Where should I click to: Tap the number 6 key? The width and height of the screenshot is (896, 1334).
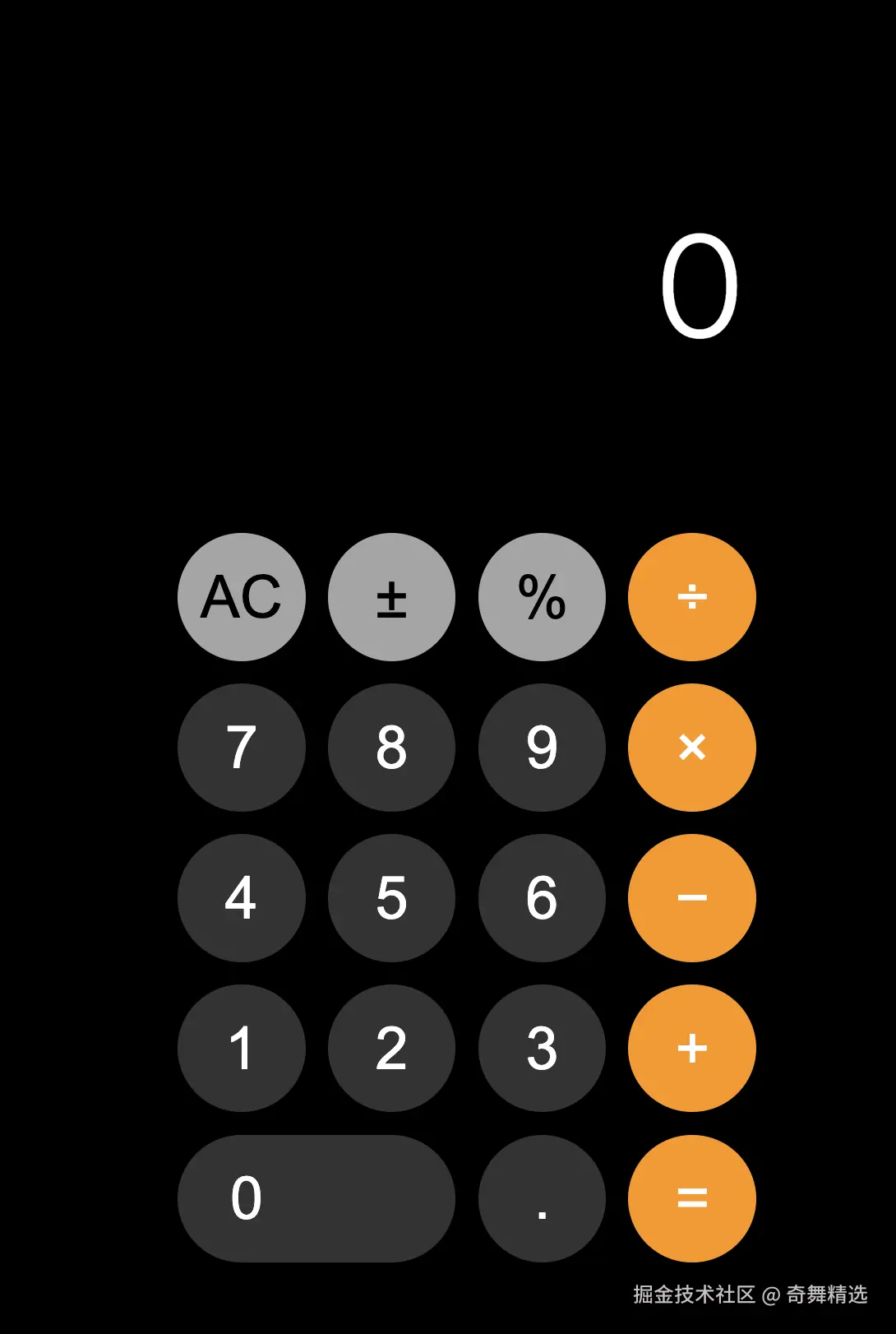(x=542, y=898)
